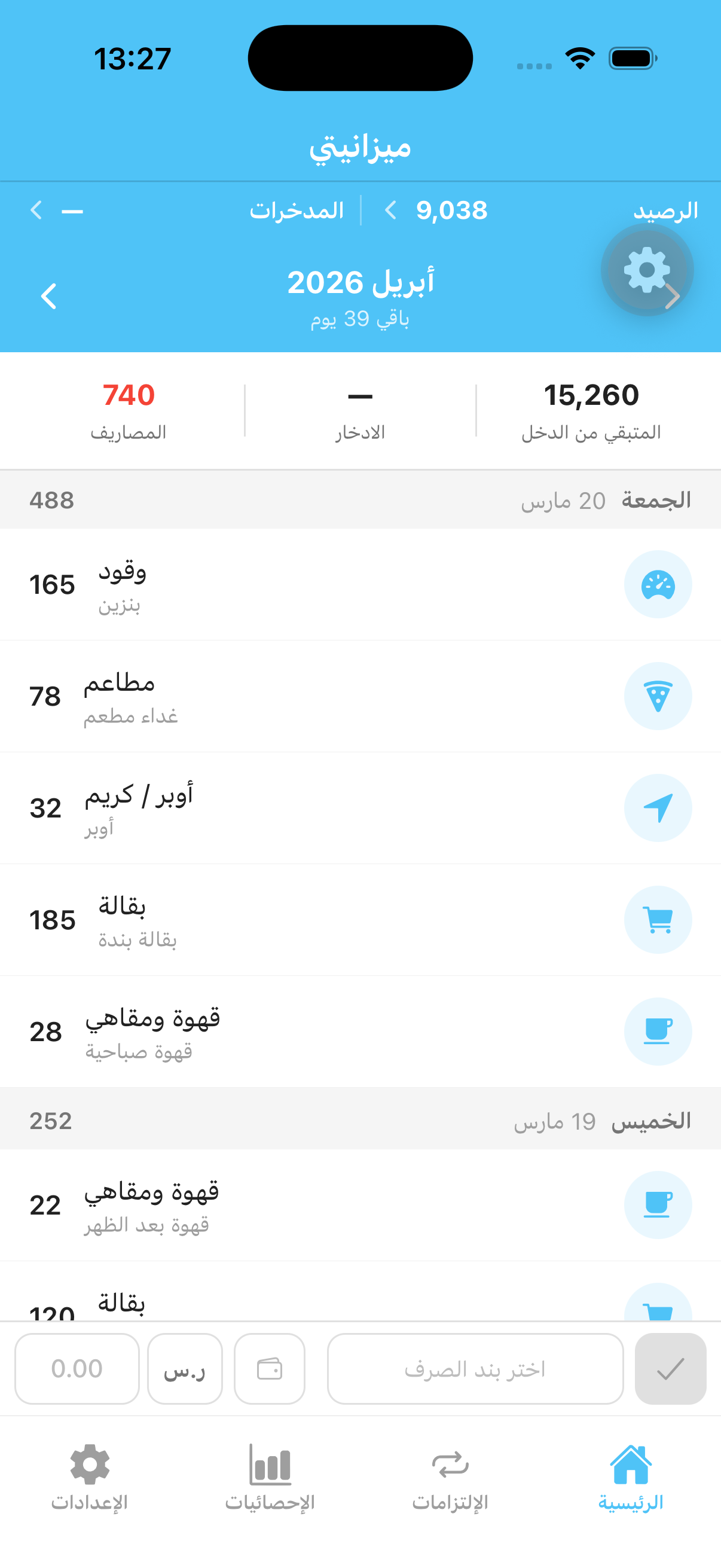Image resolution: width=721 pixels, height=1568 pixels.
Task: Confirm the new expense with the checkmark
Action: [670, 1369]
